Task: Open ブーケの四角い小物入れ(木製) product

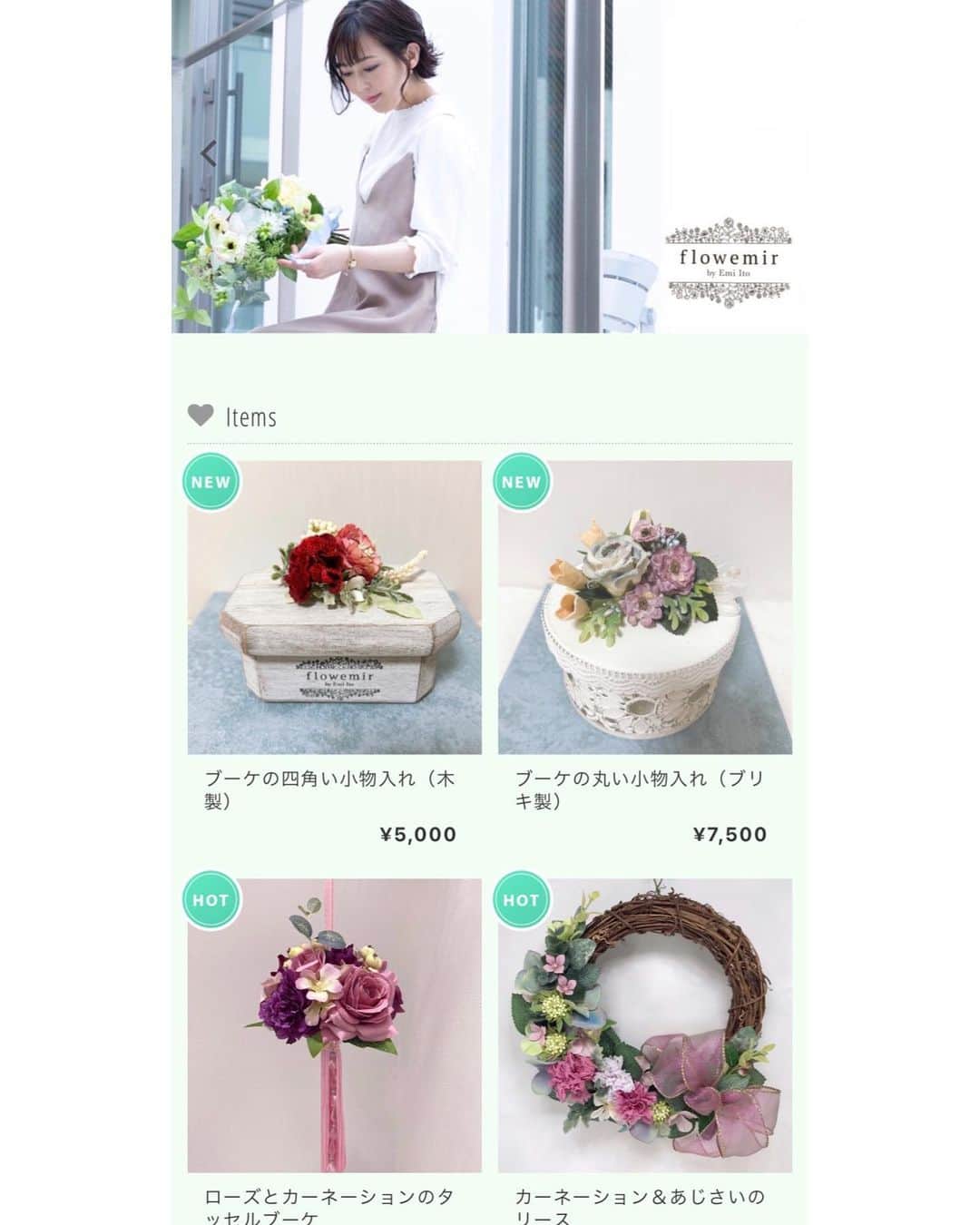Action: [x=334, y=607]
